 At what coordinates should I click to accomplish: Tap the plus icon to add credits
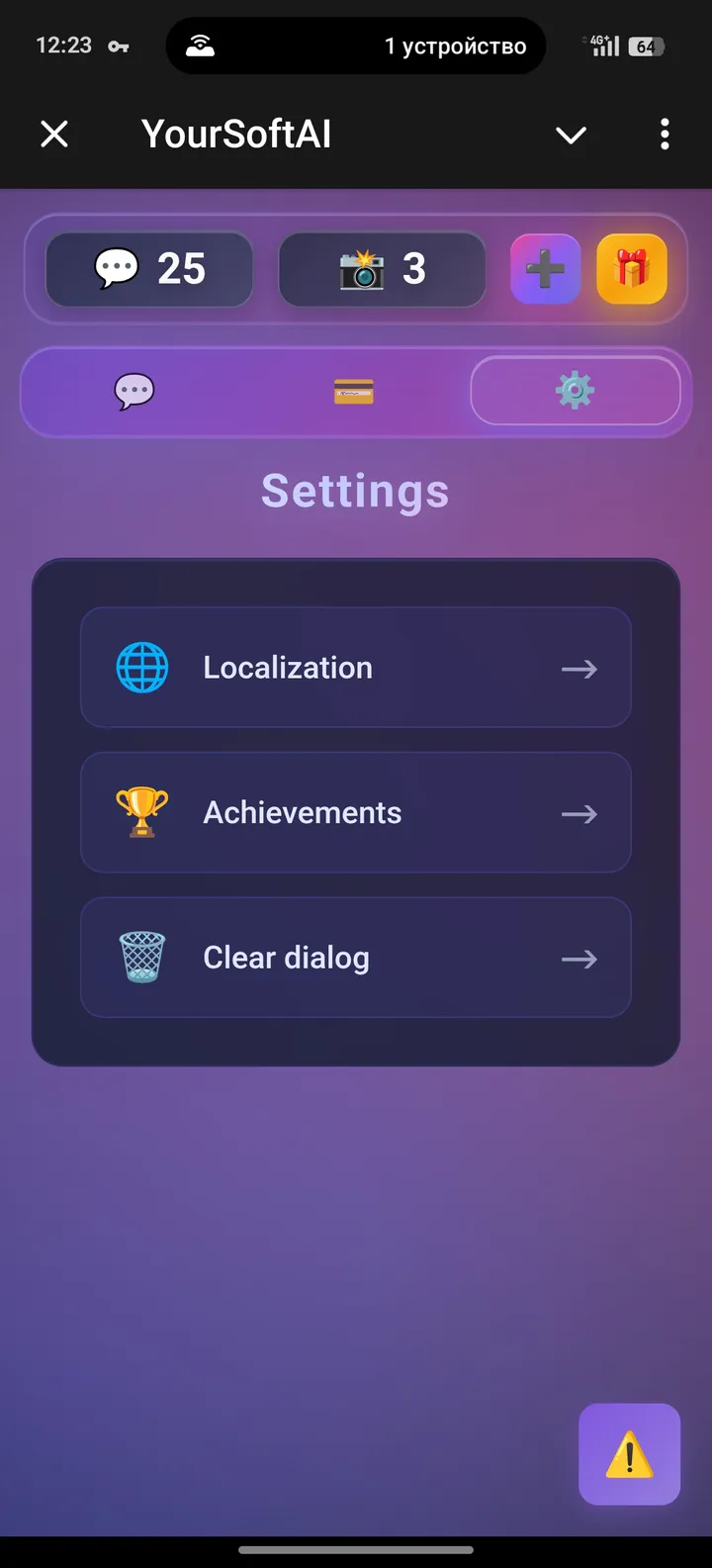click(545, 268)
